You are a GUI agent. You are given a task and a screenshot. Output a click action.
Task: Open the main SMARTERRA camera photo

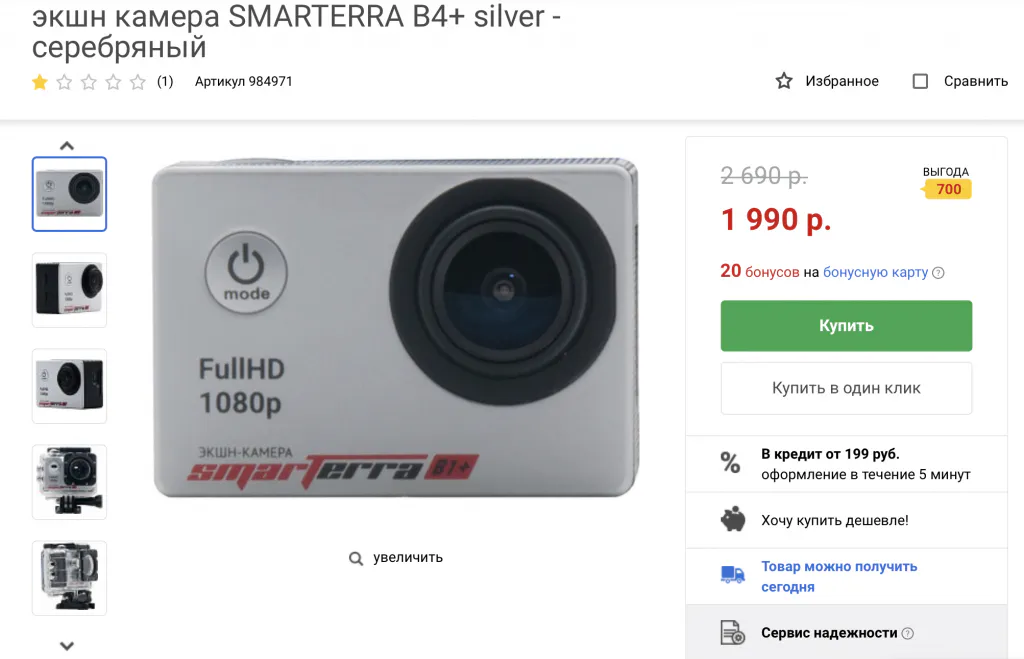(x=395, y=327)
